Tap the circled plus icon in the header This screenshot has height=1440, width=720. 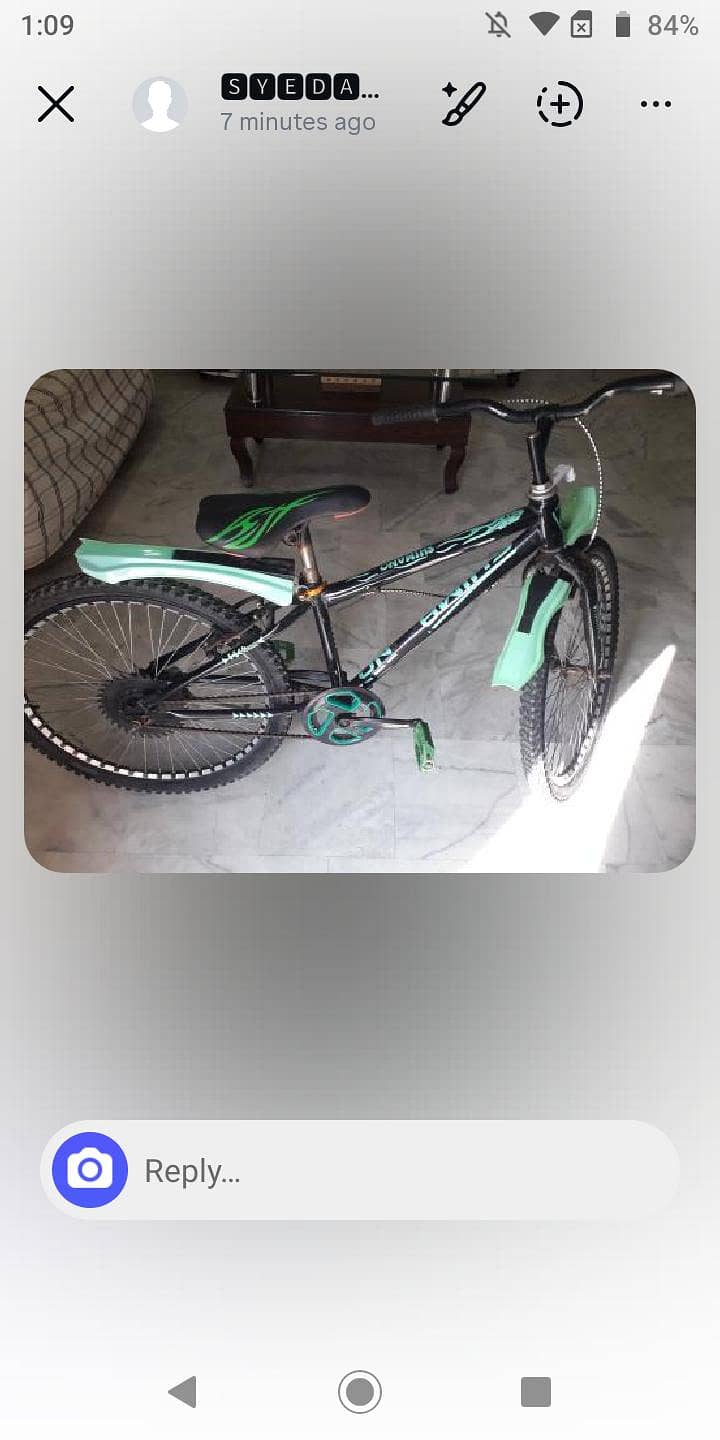click(x=559, y=103)
